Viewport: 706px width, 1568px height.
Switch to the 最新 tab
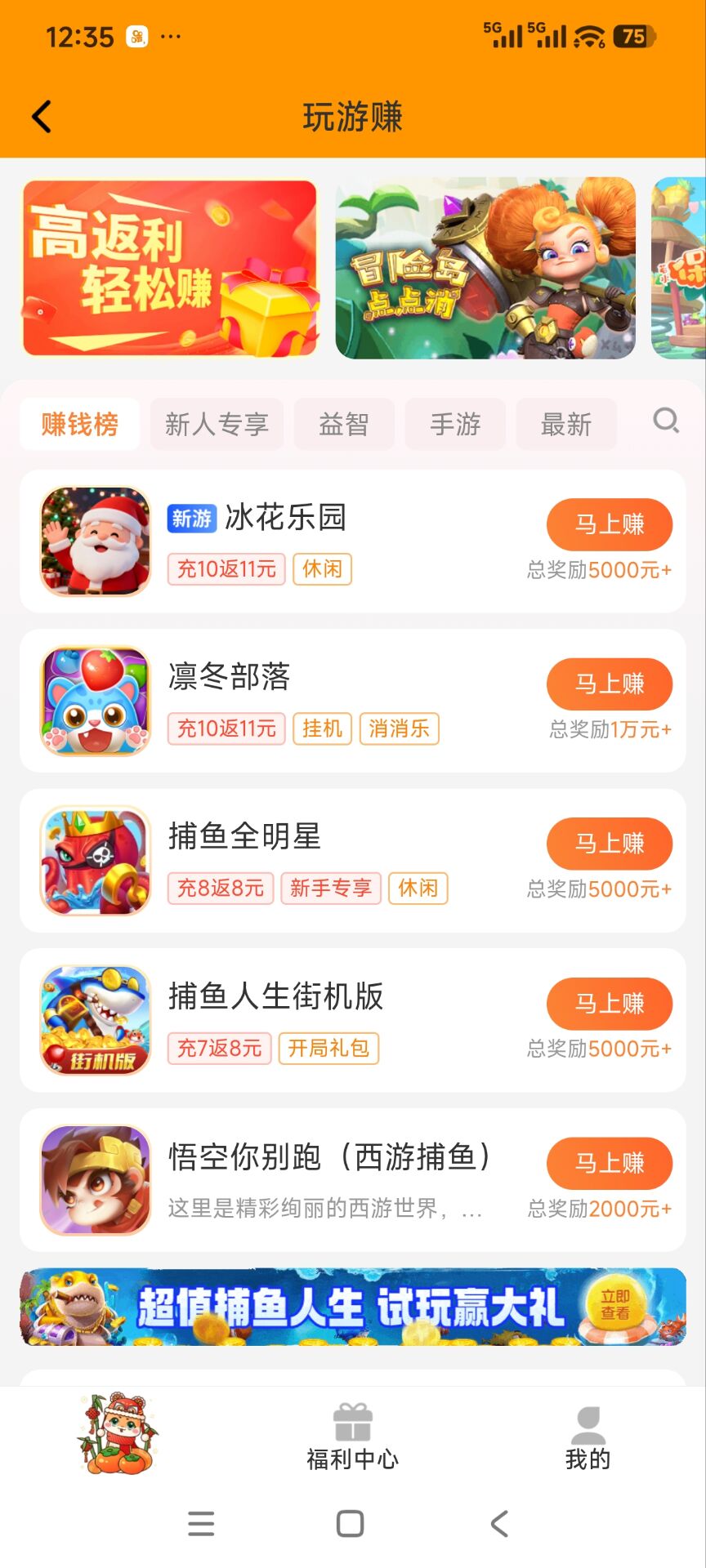pyautogui.click(x=566, y=424)
